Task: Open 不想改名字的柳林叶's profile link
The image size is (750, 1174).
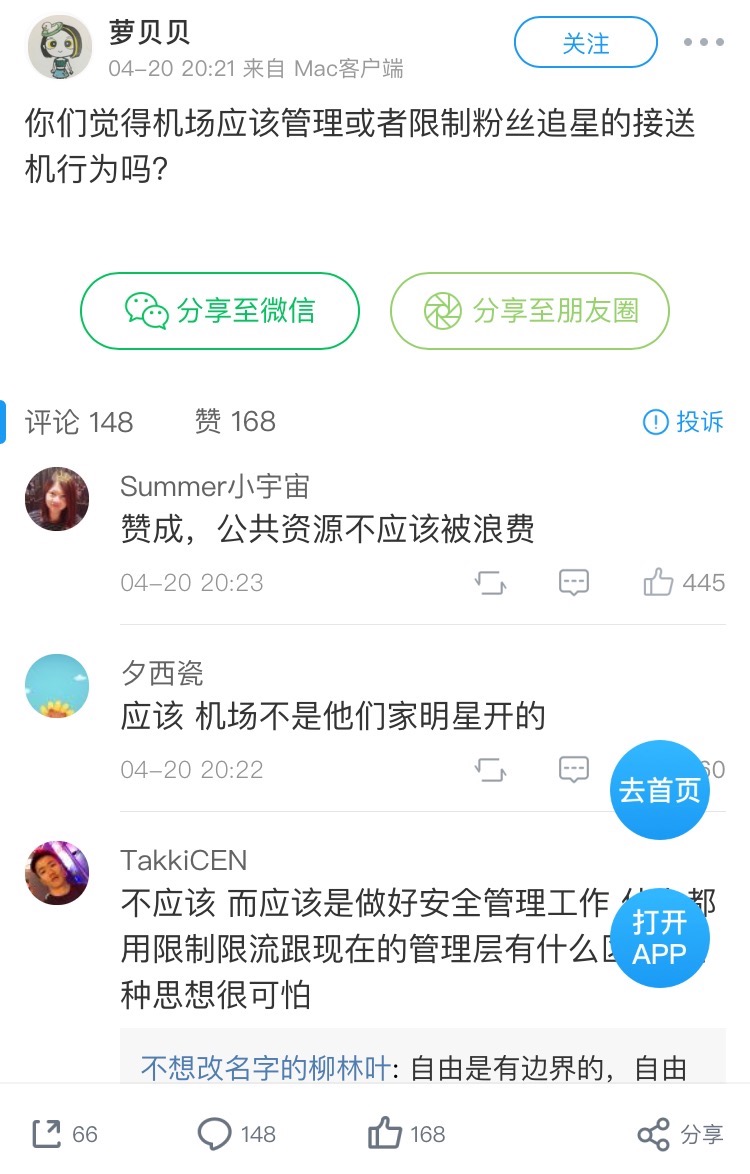Action: (x=265, y=1068)
